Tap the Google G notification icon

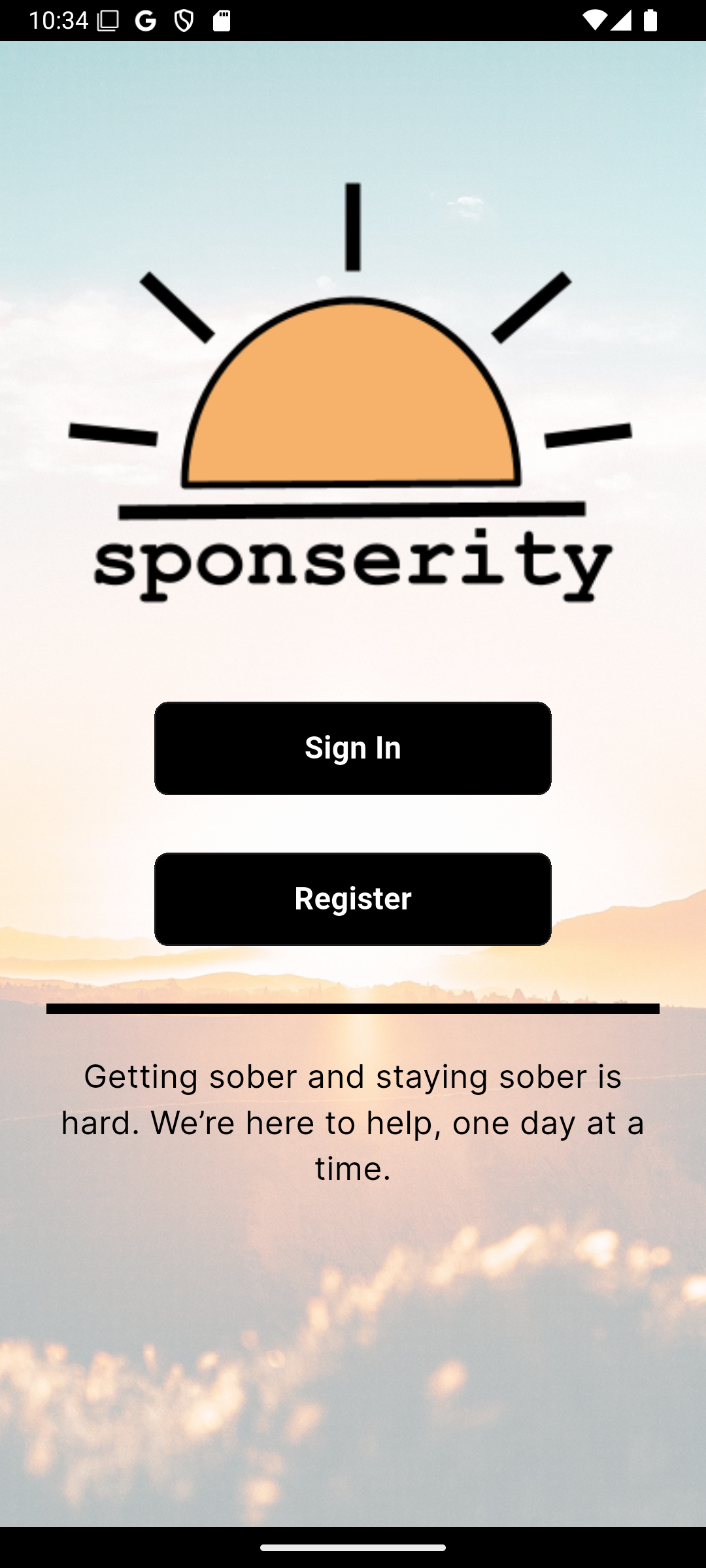tap(145, 21)
